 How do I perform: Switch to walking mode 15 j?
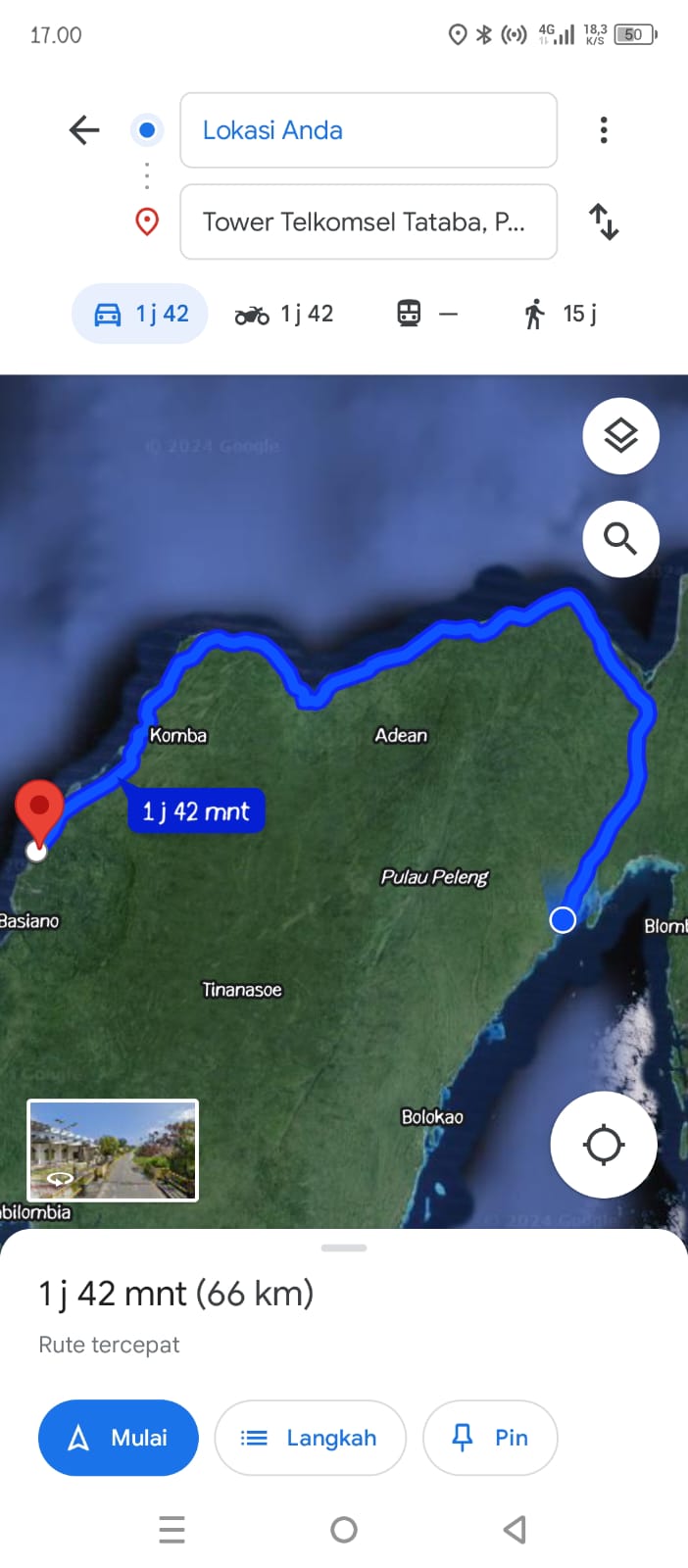point(561,314)
